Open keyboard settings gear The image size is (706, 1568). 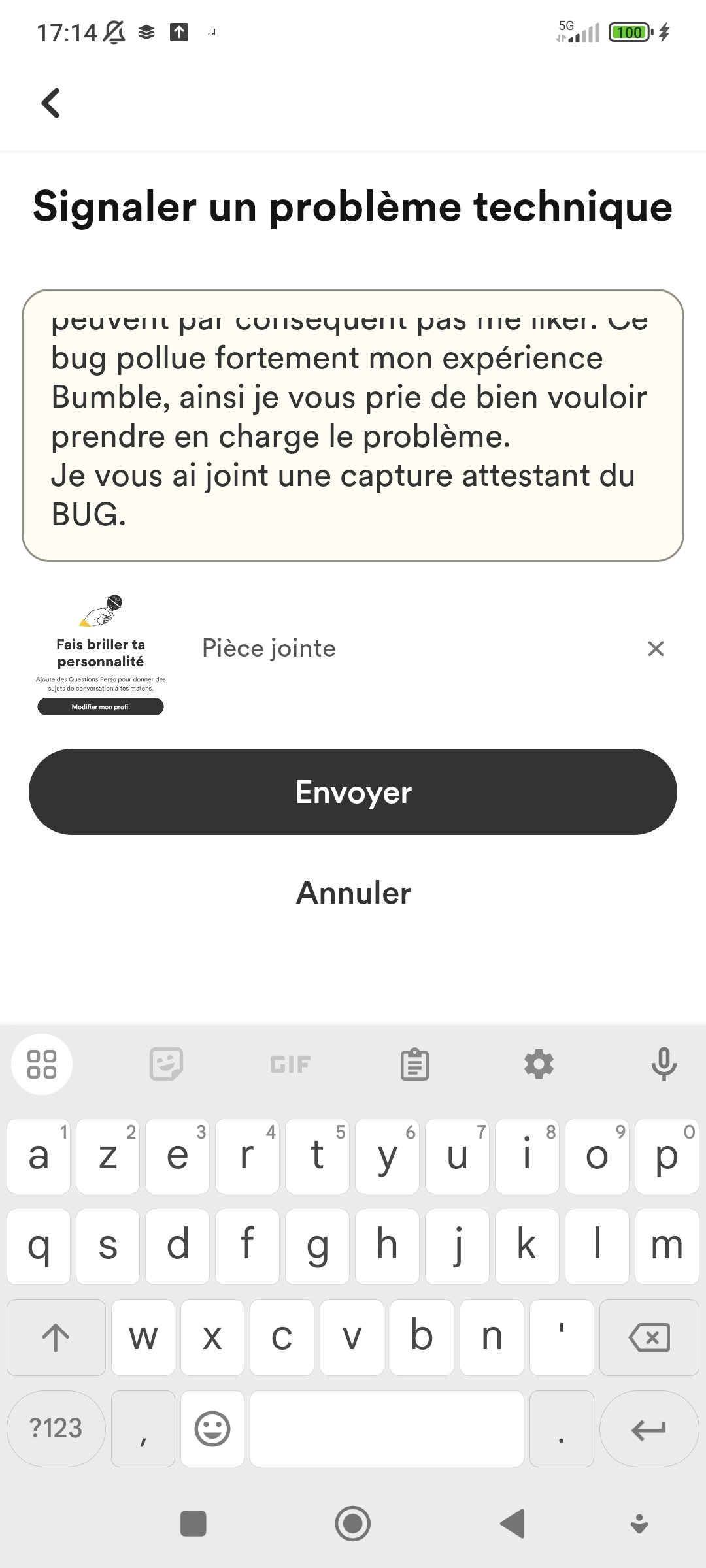pos(539,1064)
